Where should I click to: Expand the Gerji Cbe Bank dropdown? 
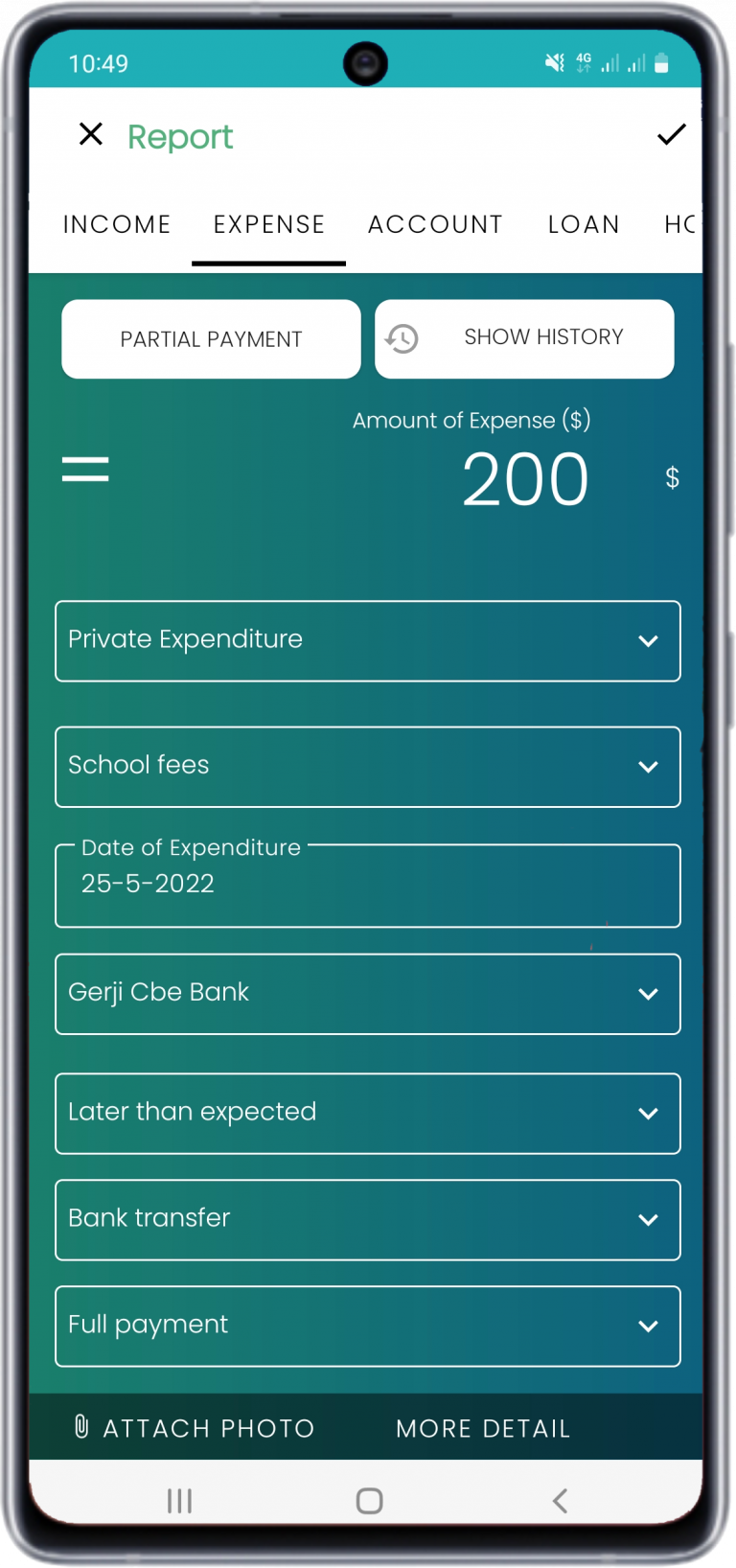(368, 994)
